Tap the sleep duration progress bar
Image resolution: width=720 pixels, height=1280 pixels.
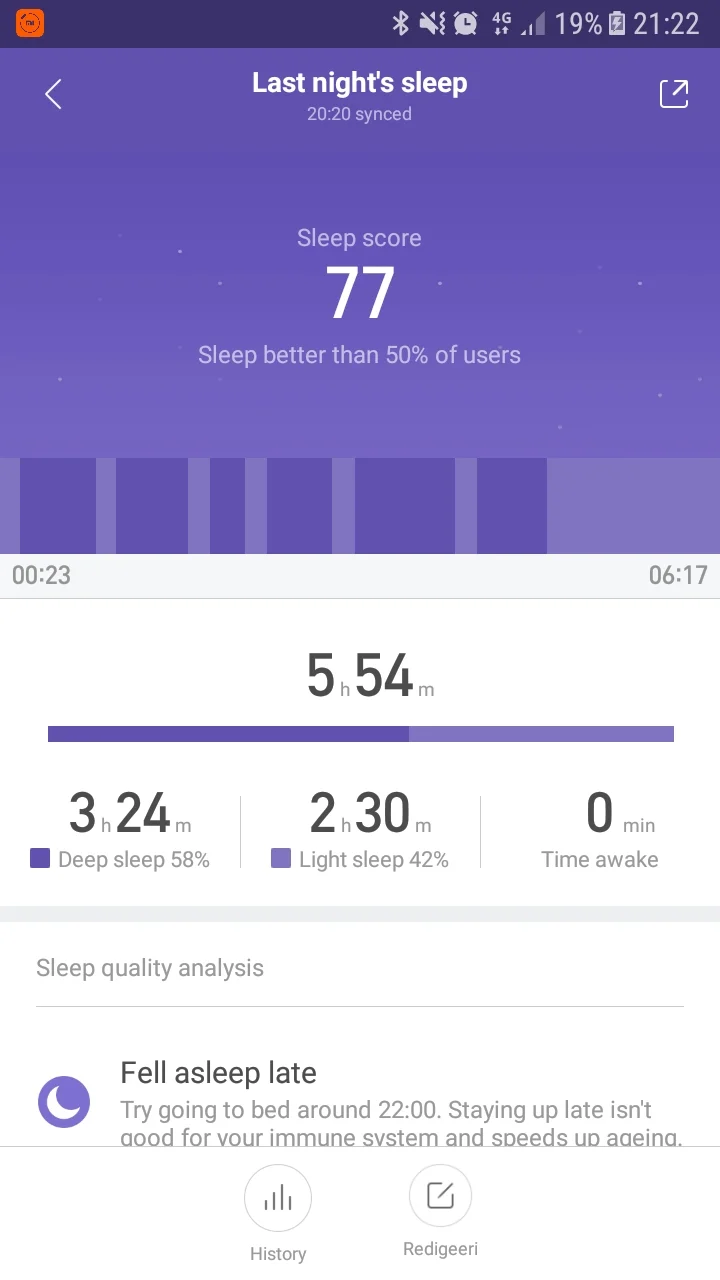click(360, 733)
